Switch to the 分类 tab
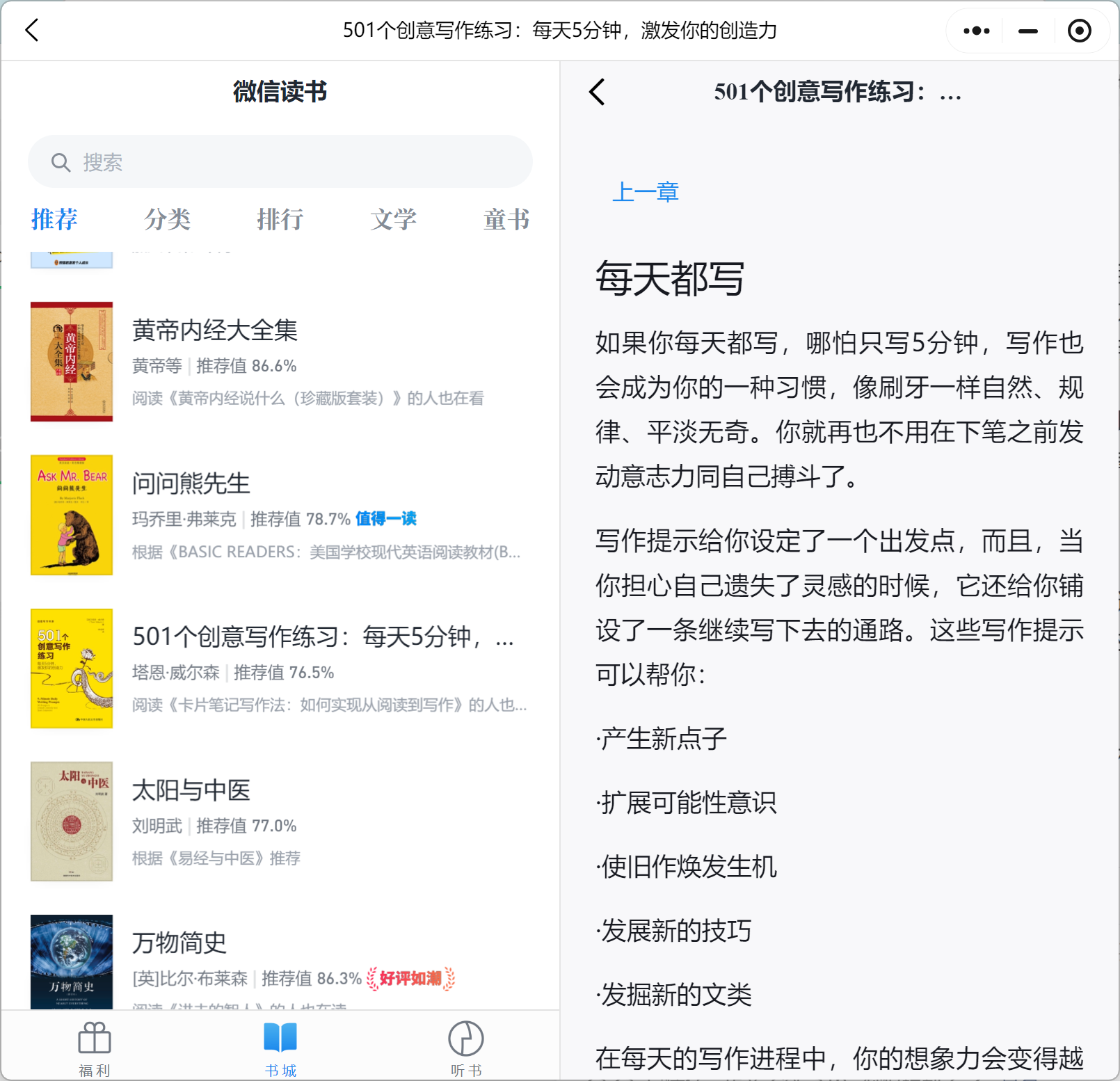Screen dimensions: 1120x1081 [167, 219]
